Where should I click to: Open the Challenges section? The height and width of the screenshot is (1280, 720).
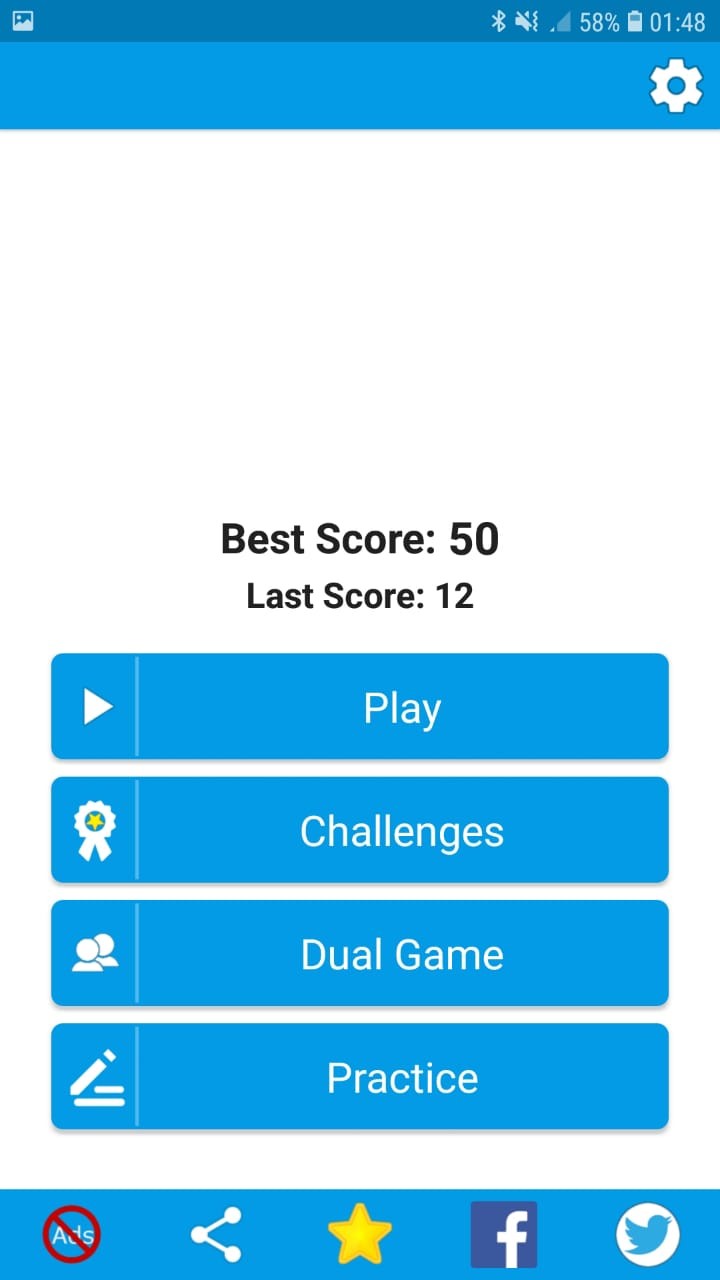(360, 830)
